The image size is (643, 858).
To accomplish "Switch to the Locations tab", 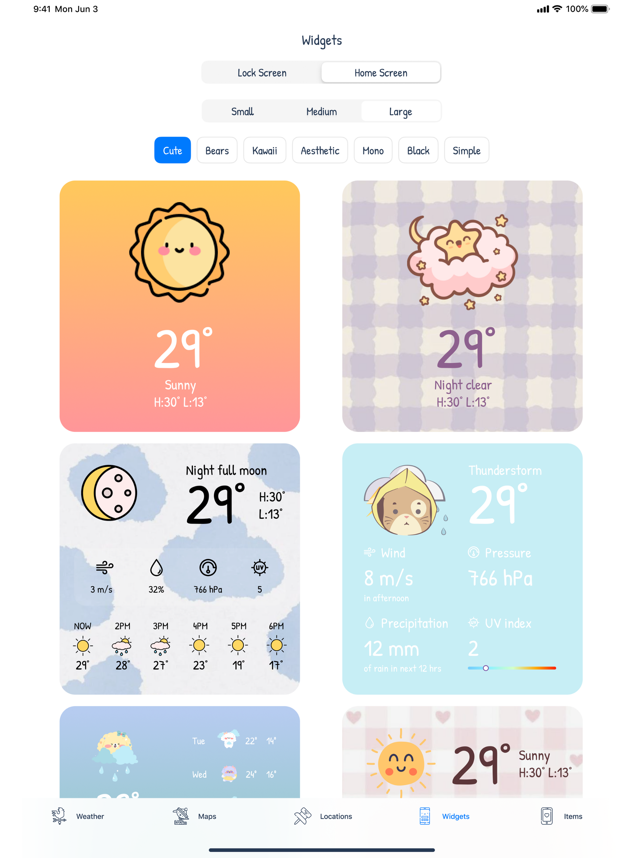I will [323, 816].
